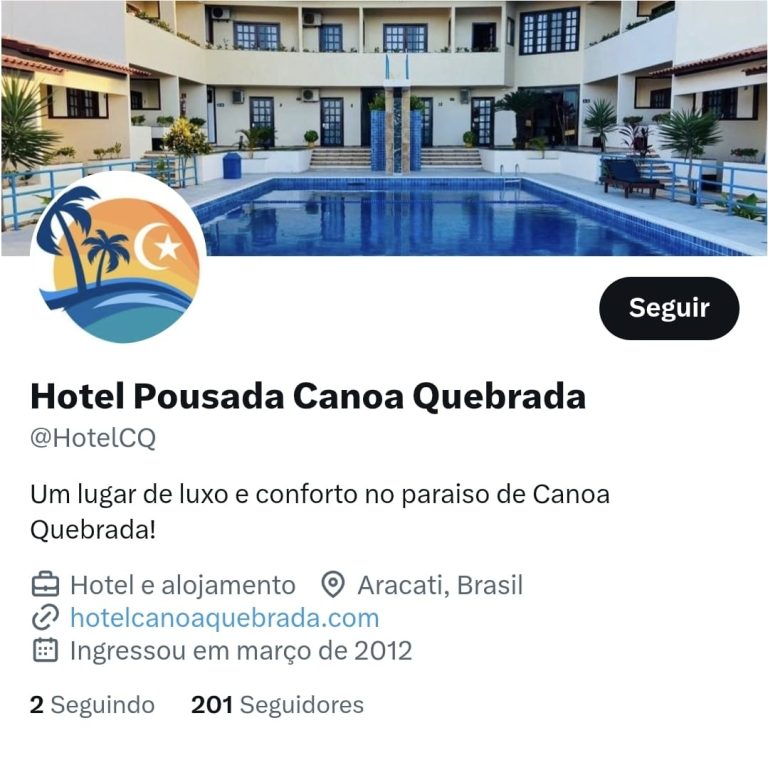Open the hotel's profile picture
This screenshot has width=768, height=765.
pyautogui.click(x=118, y=258)
